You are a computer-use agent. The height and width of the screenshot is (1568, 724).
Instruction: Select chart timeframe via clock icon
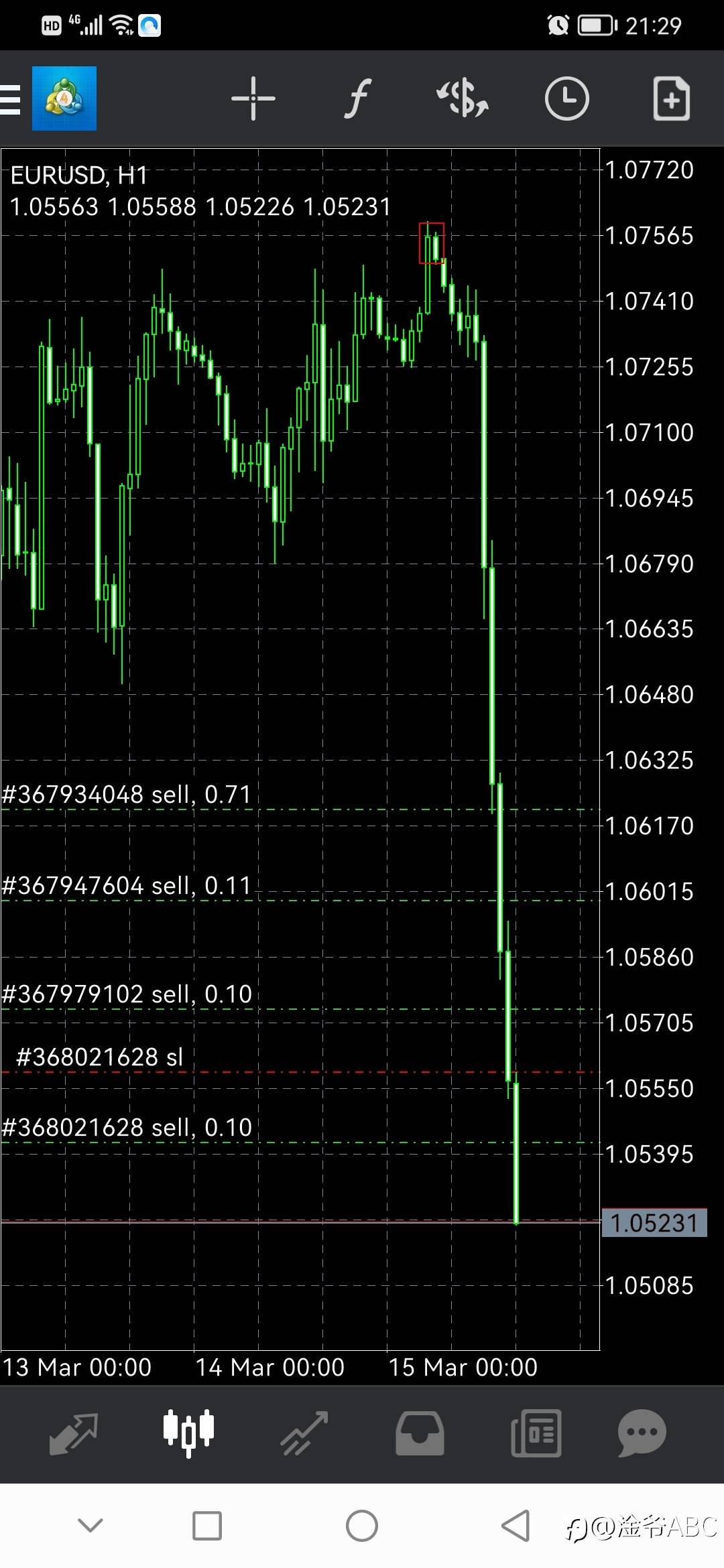point(566,99)
